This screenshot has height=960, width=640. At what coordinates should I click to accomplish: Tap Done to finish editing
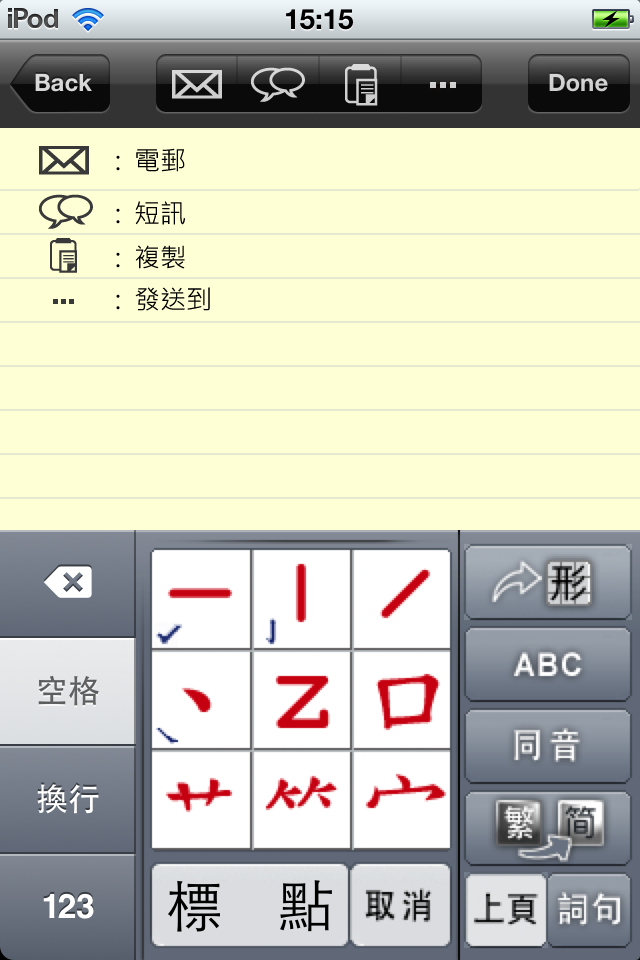coord(577,84)
